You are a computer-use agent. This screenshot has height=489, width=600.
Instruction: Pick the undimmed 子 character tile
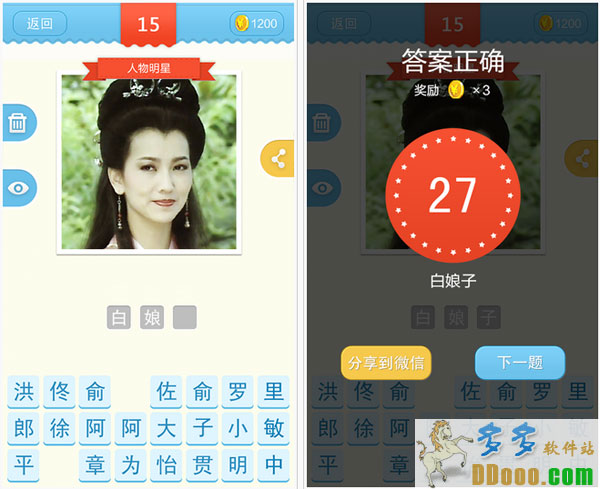202,428
